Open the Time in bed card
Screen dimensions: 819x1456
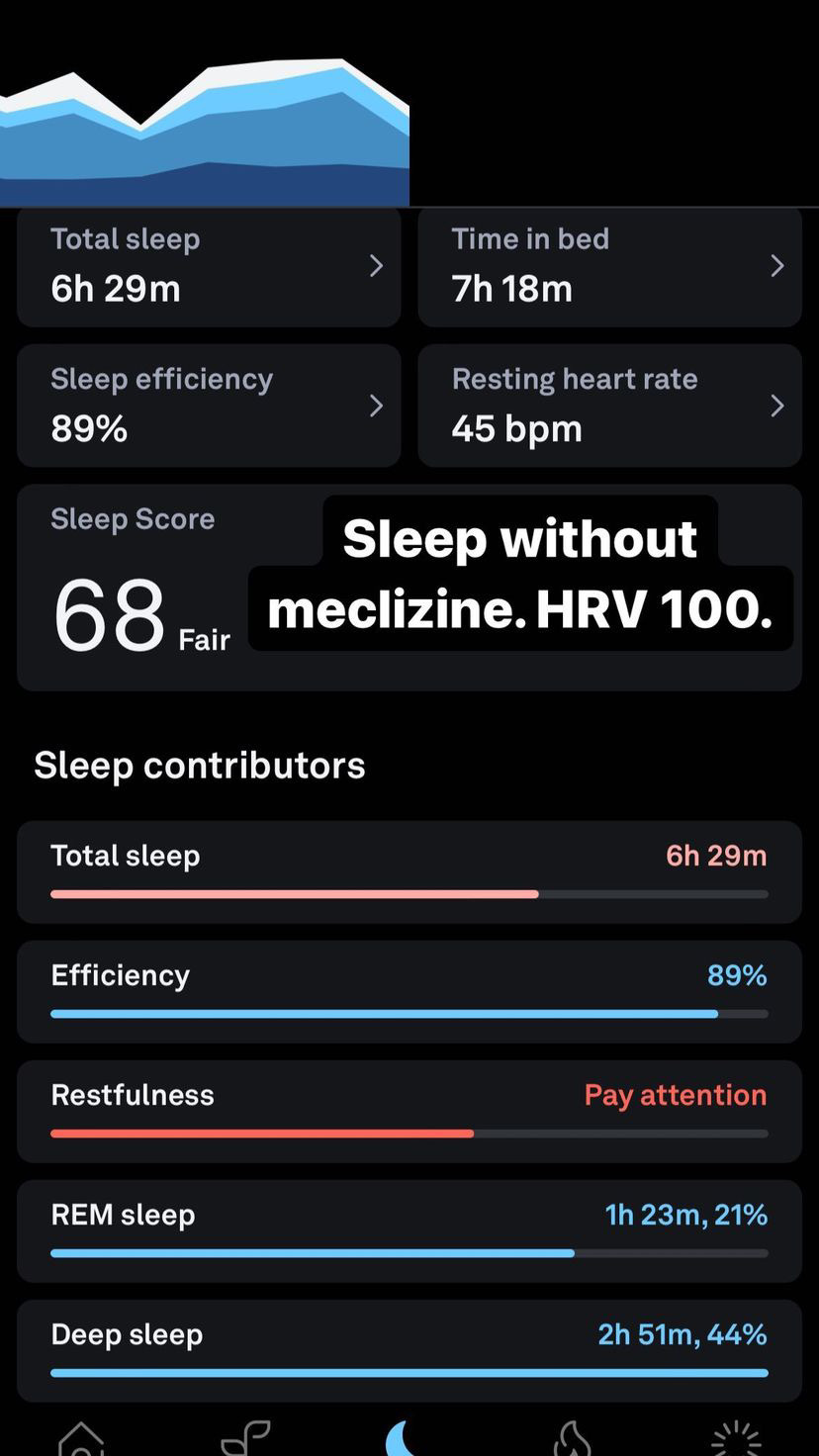609,266
